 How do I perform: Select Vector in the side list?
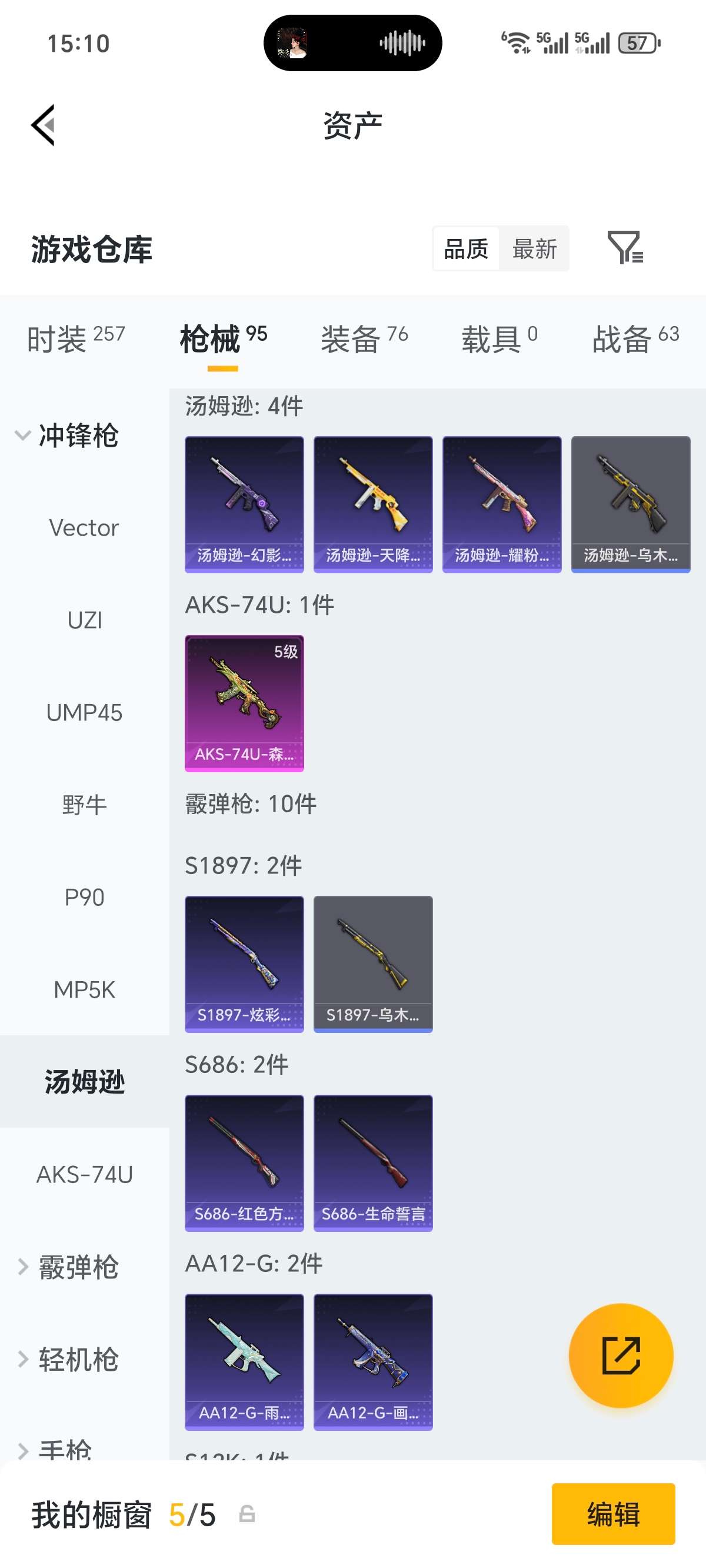[84, 528]
